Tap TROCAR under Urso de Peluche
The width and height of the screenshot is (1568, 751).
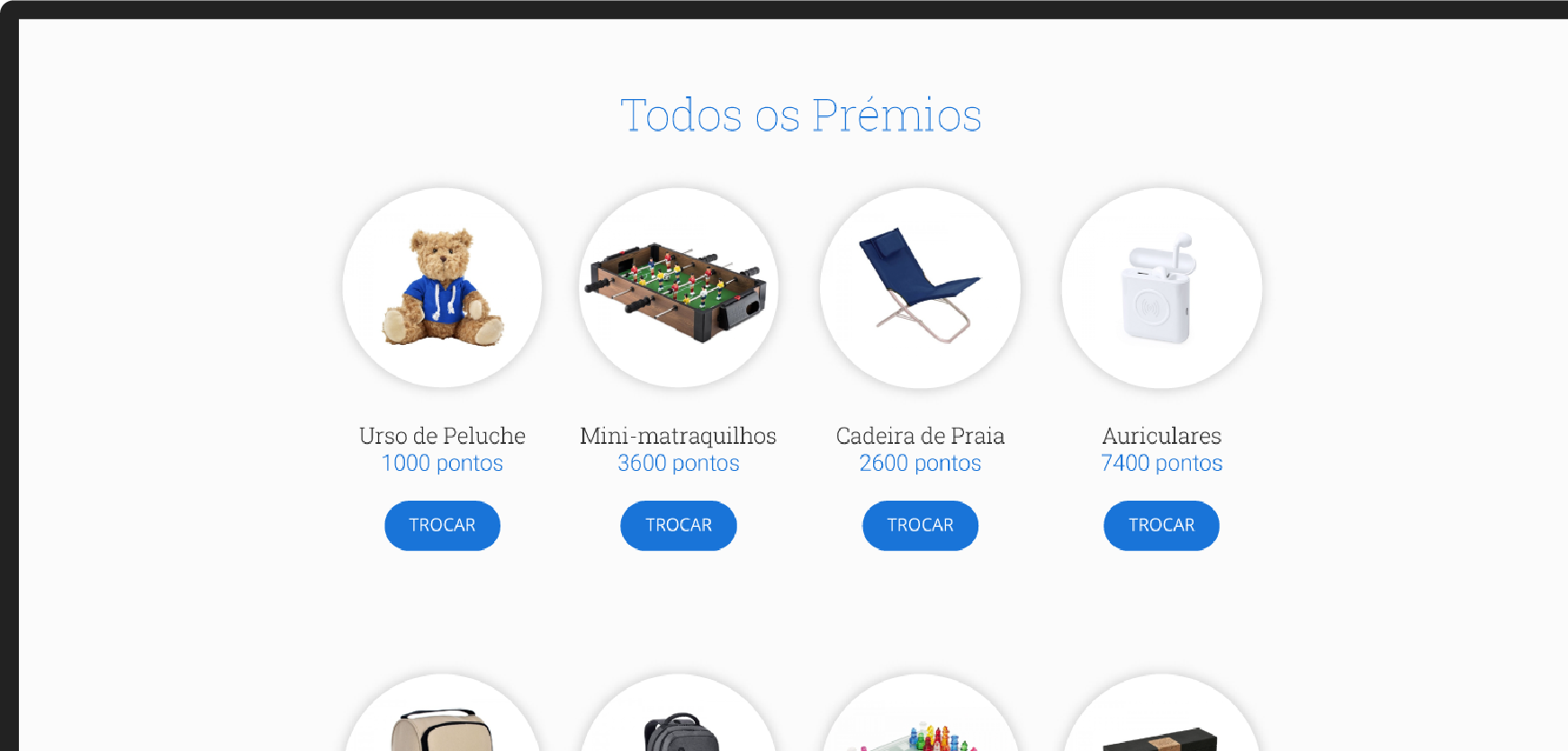[442, 525]
